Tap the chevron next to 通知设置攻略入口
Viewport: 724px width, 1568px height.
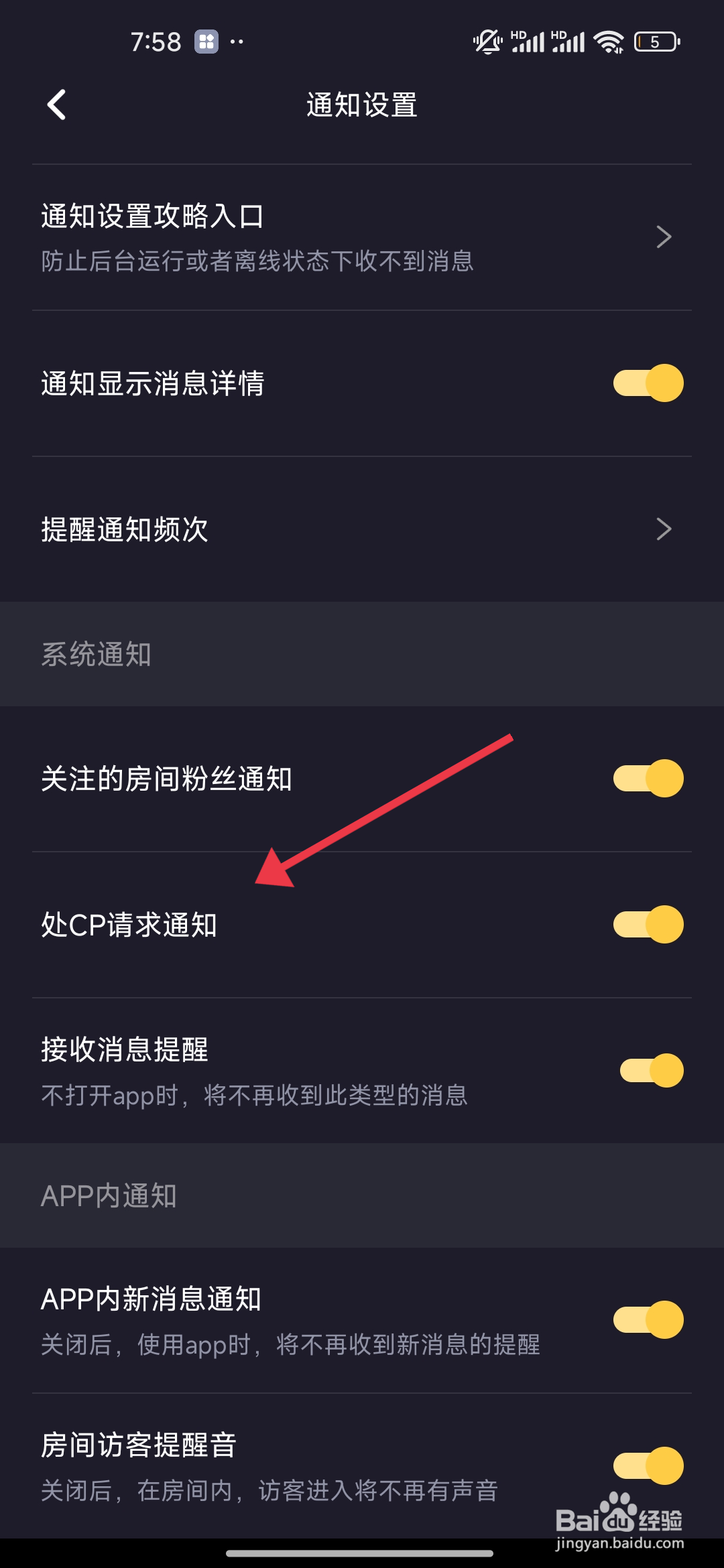pyautogui.click(x=663, y=237)
